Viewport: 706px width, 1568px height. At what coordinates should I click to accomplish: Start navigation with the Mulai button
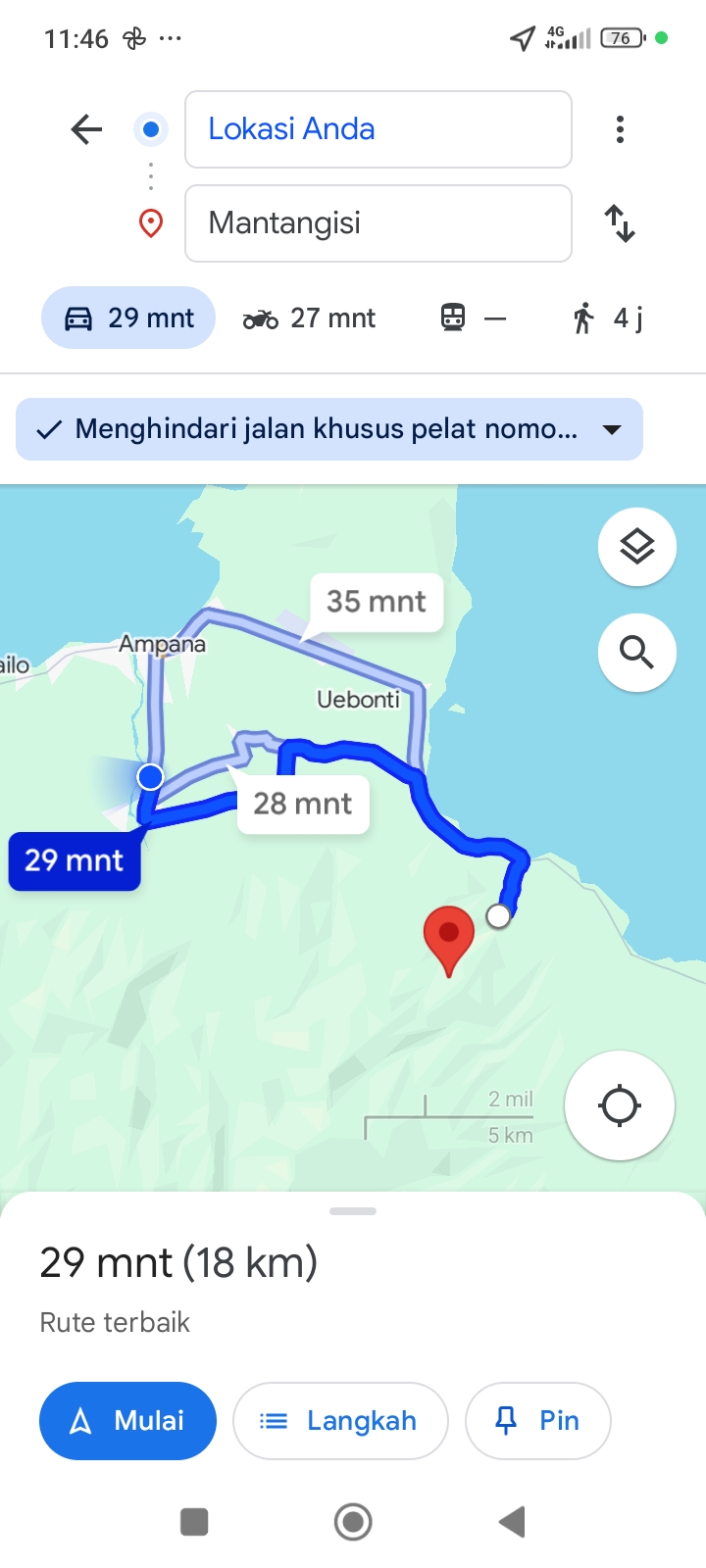tap(127, 1421)
